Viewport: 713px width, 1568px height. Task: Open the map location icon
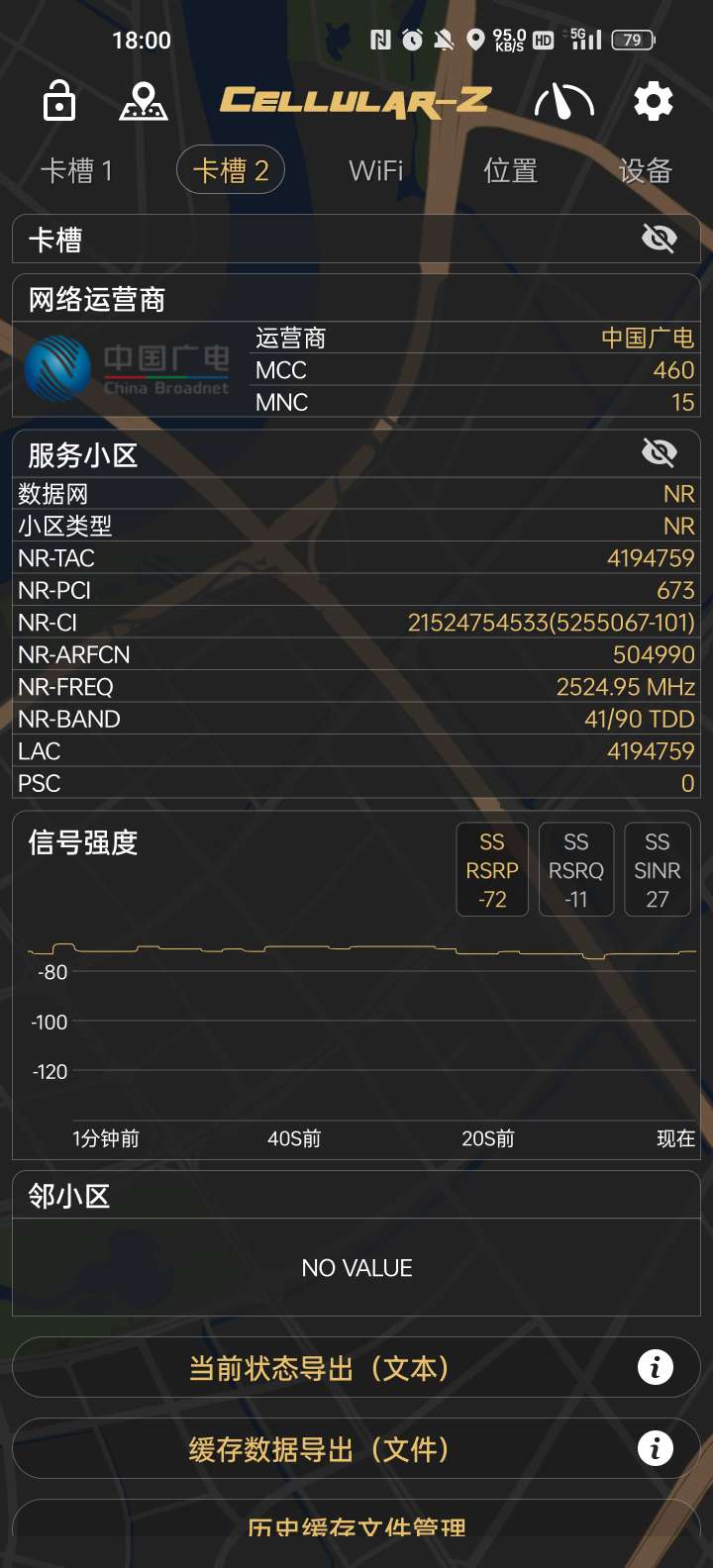pyautogui.click(x=144, y=101)
